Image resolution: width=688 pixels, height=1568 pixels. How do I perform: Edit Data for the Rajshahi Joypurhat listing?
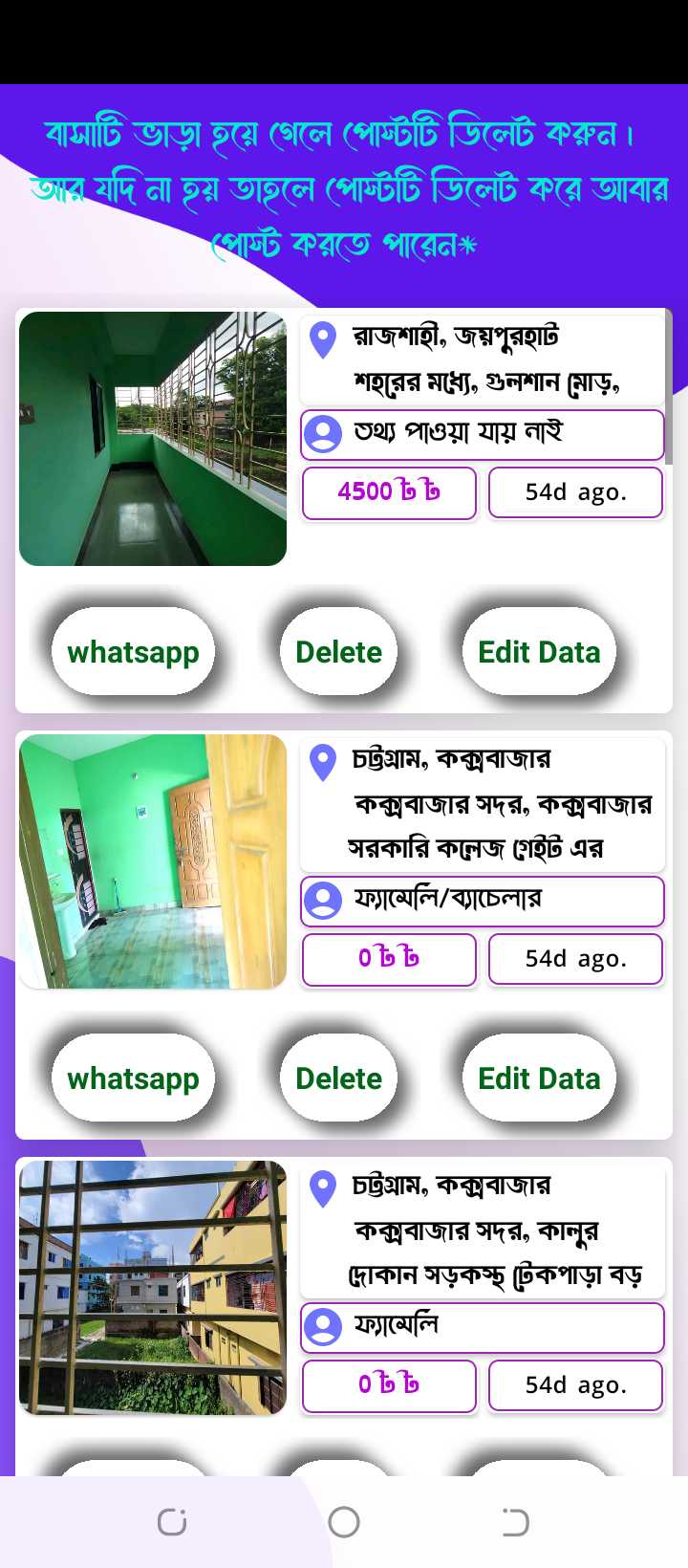pos(539,652)
